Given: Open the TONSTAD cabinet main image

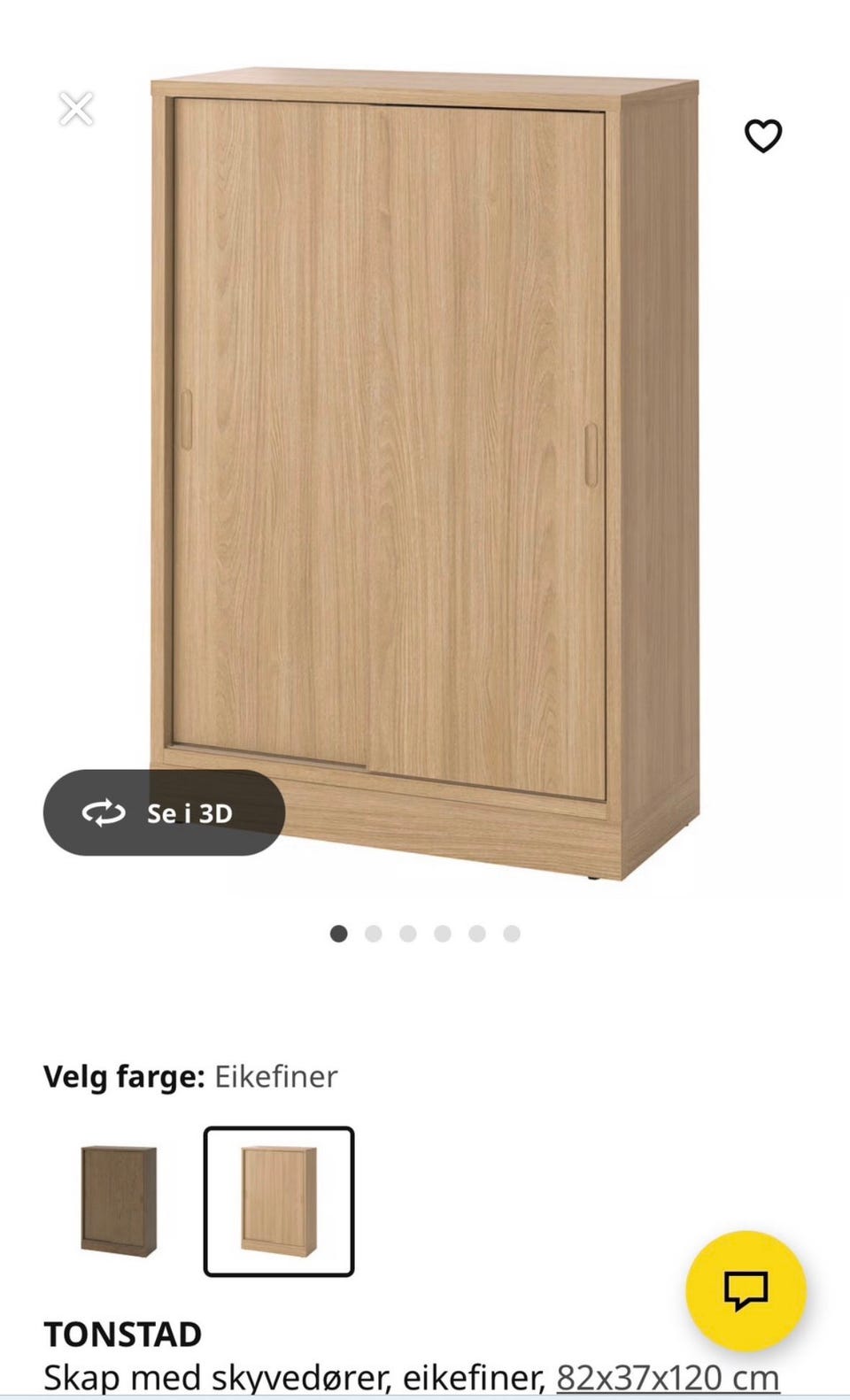Looking at the screenshot, I should [425, 473].
